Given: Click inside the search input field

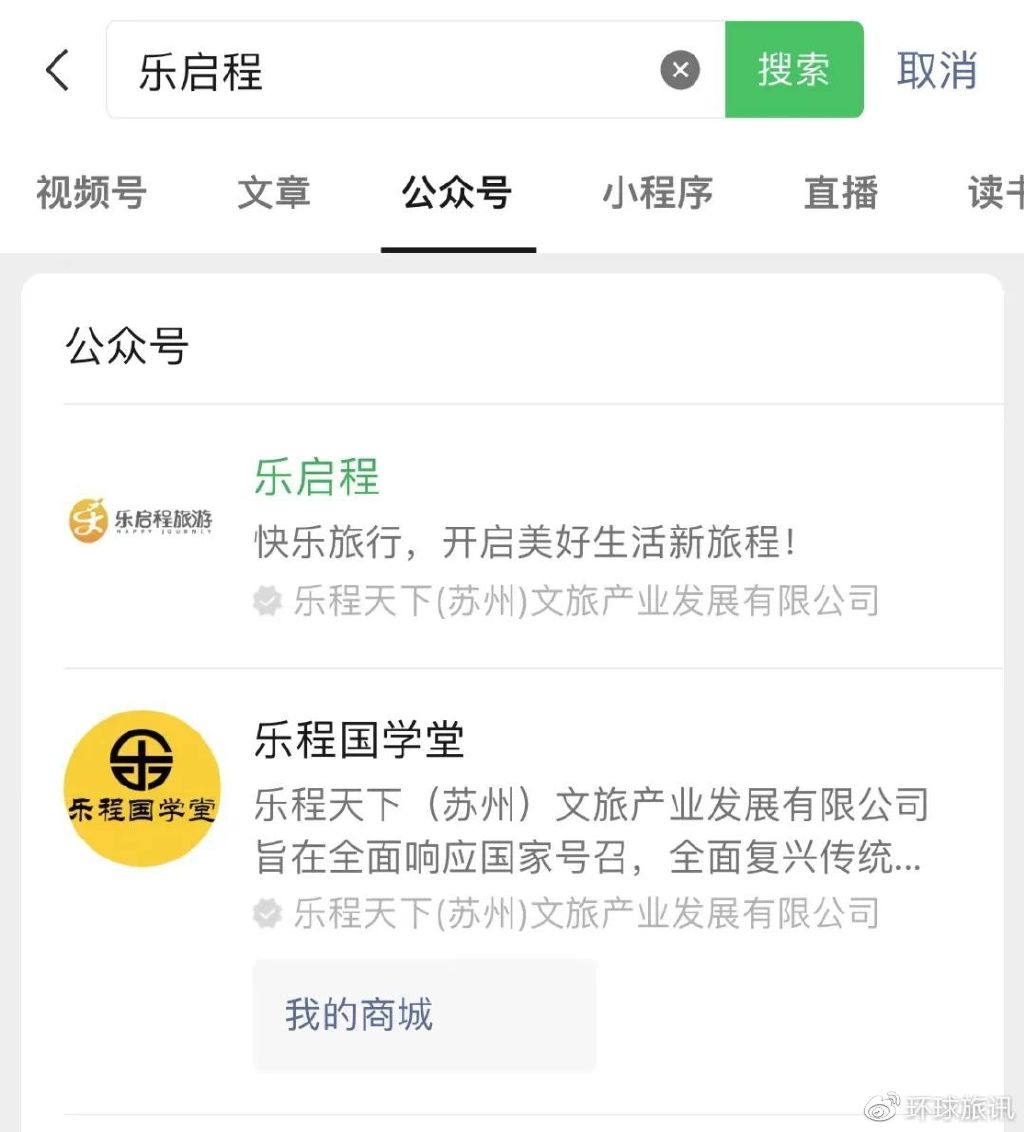Looking at the screenshot, I should tap(400, 70).
